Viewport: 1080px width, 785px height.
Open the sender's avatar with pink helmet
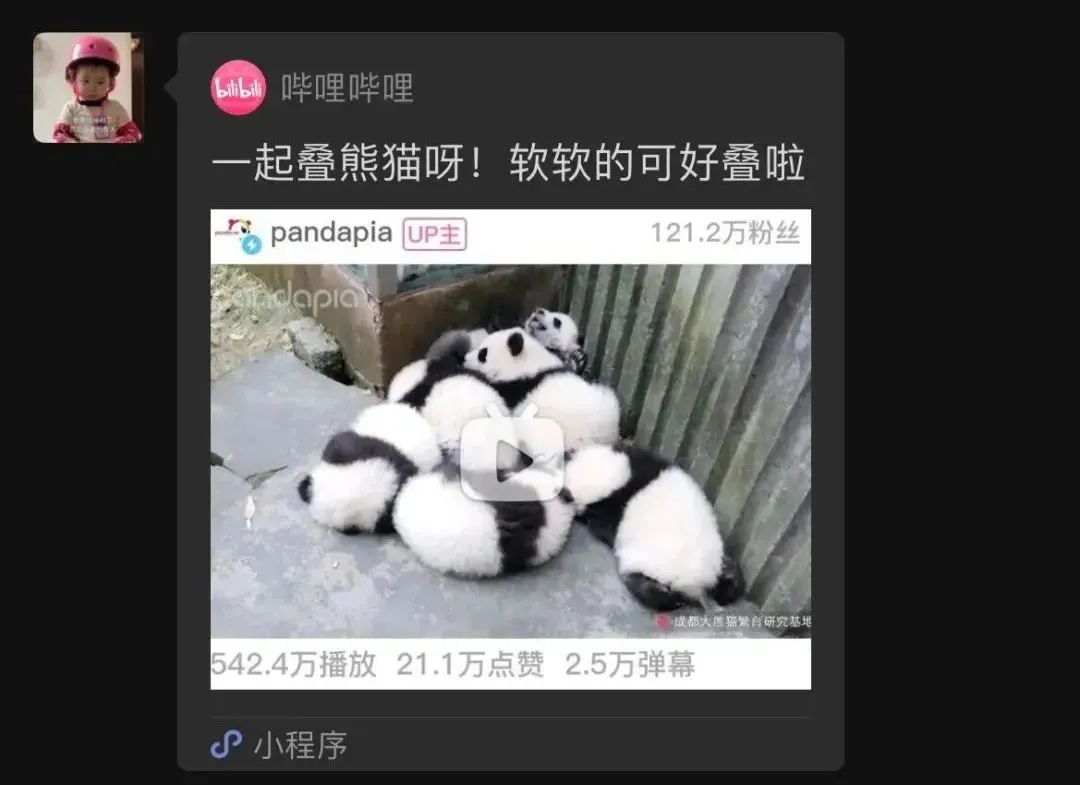click(88, 88)
